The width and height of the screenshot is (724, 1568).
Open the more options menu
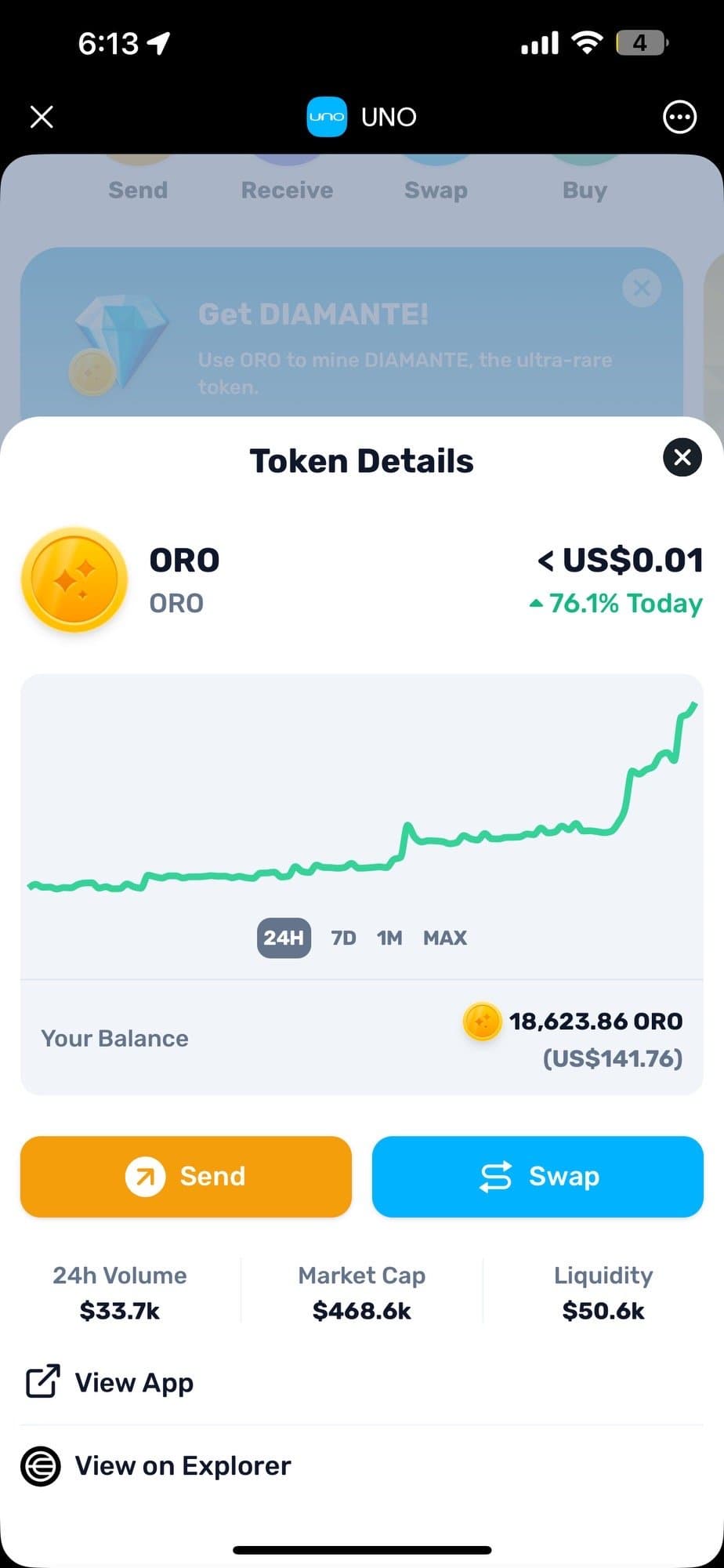[679, 118]
